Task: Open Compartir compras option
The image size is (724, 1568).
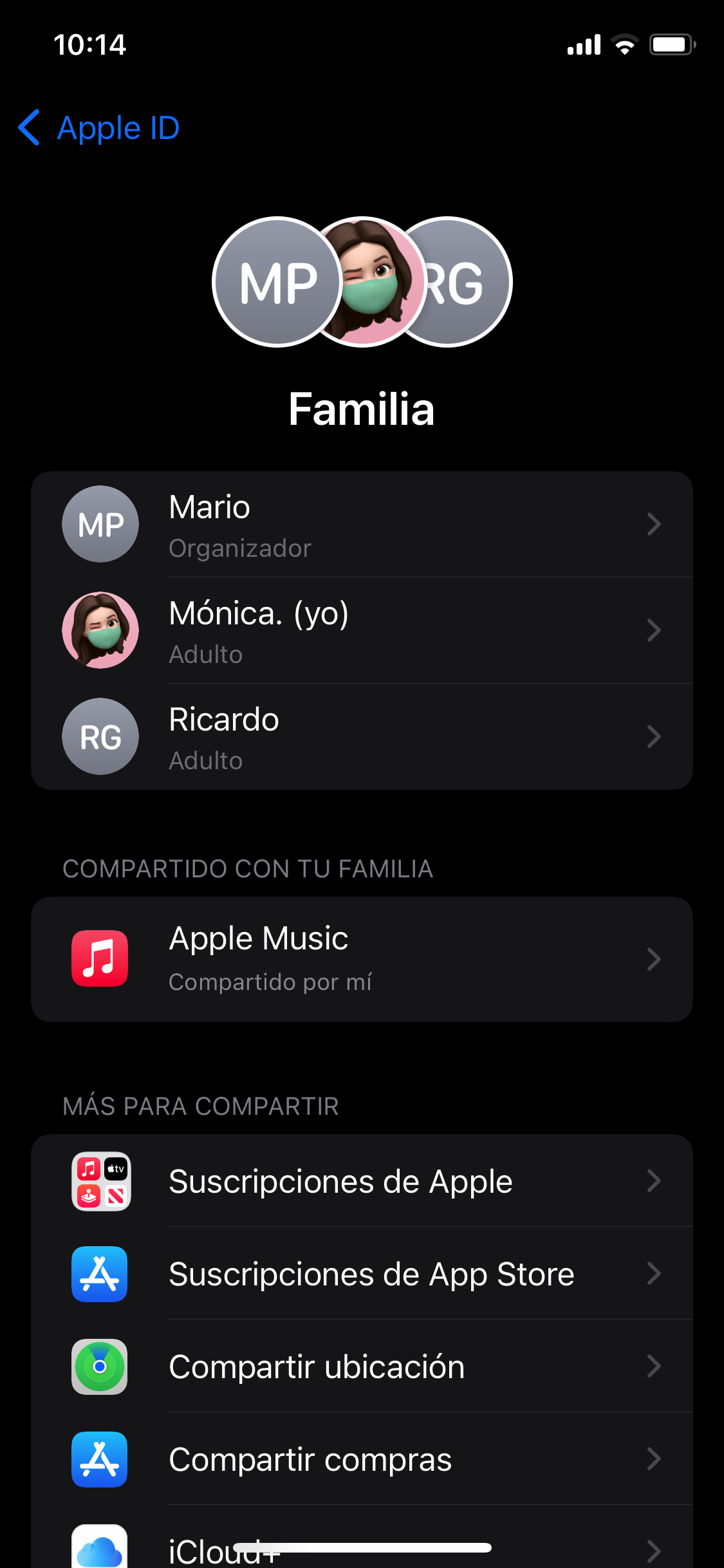Action: pyautogui.click(x=362, y=1459)
